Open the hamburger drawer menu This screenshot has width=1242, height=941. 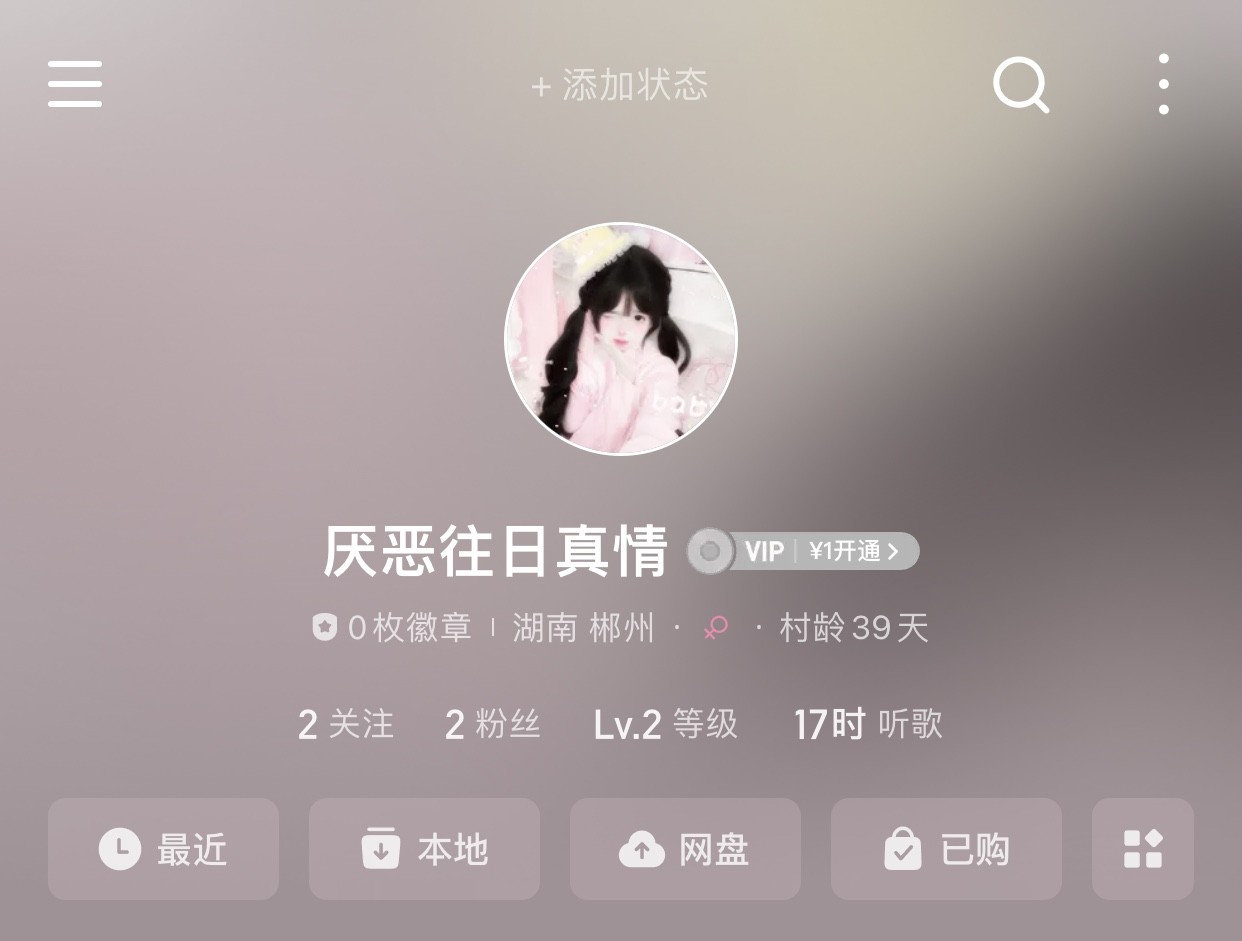click(75, 84)
